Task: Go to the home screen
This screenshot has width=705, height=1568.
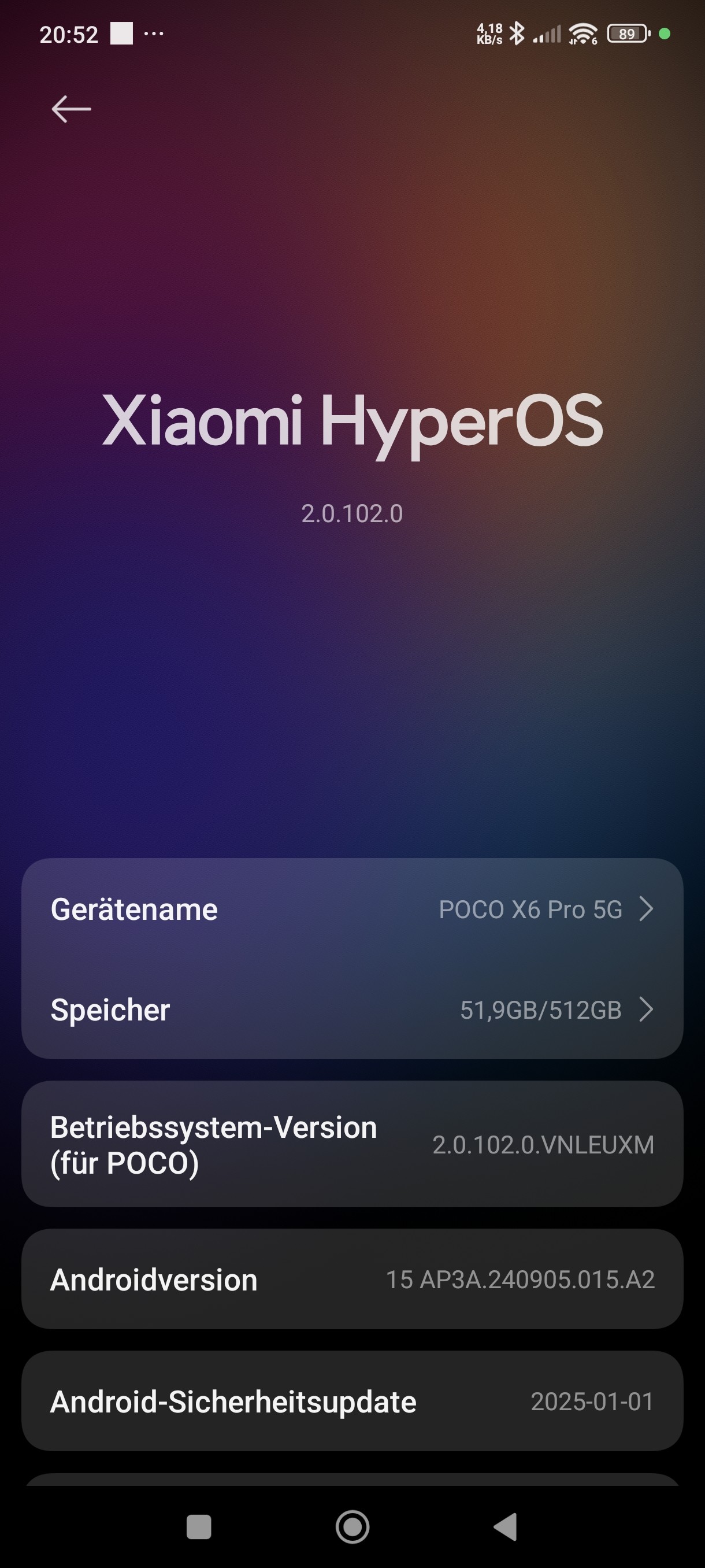Action: pyautogui.click(x=352, y=1526)
